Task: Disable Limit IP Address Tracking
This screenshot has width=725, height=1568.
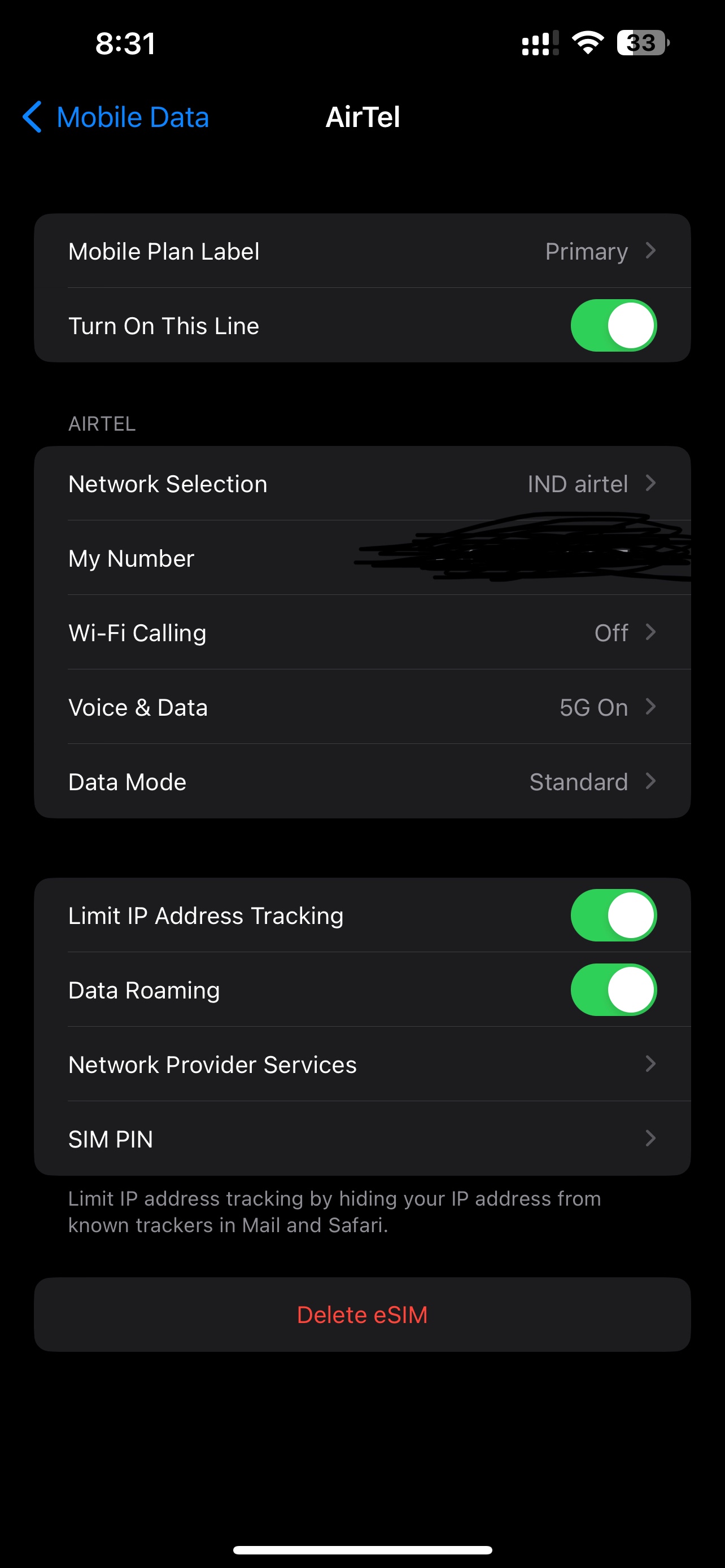Action: point(613,916)
